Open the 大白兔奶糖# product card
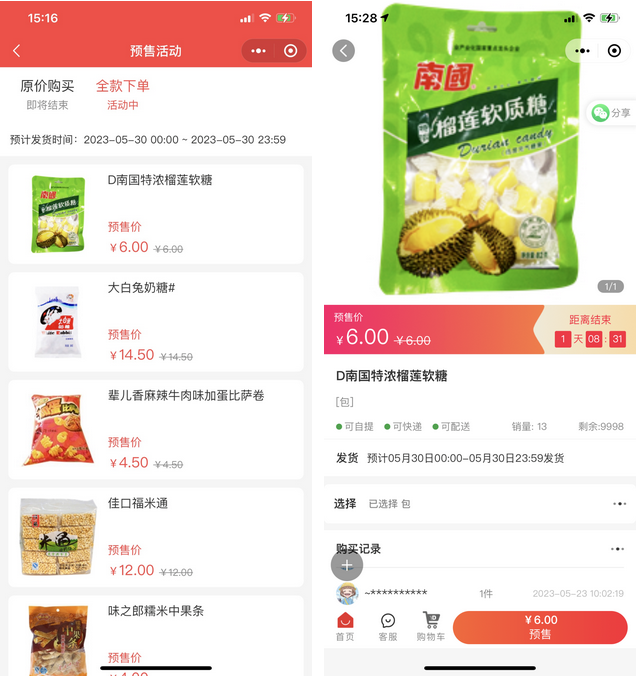 [x=156, y=322]
